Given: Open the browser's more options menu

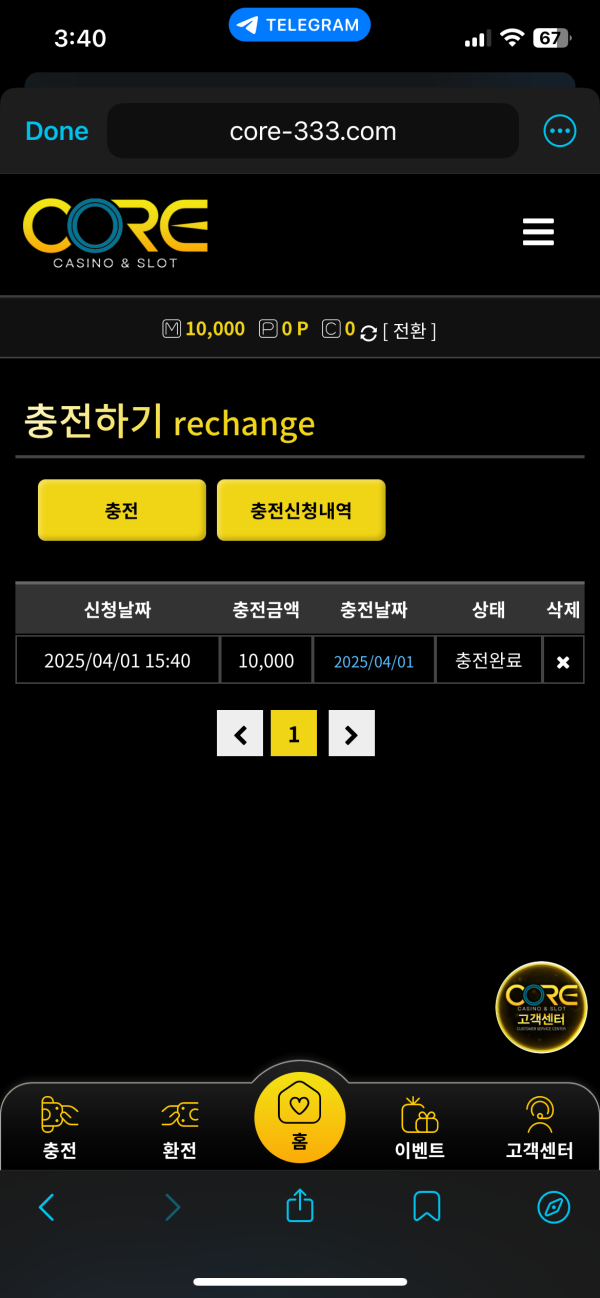Looking at the screenshot, I should pos(559,131).
